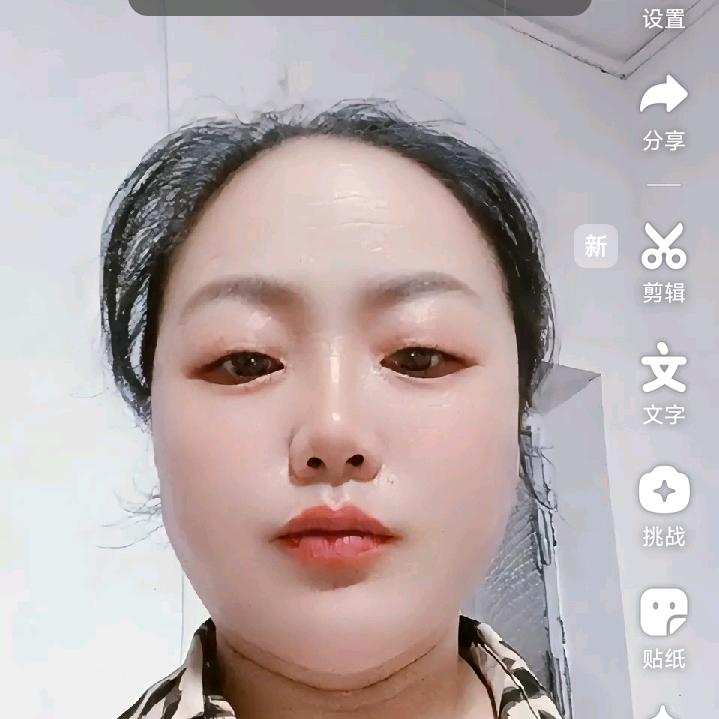719x719 pixels.
Task: Open the 剪辑 edit tool
Action: 664,262
